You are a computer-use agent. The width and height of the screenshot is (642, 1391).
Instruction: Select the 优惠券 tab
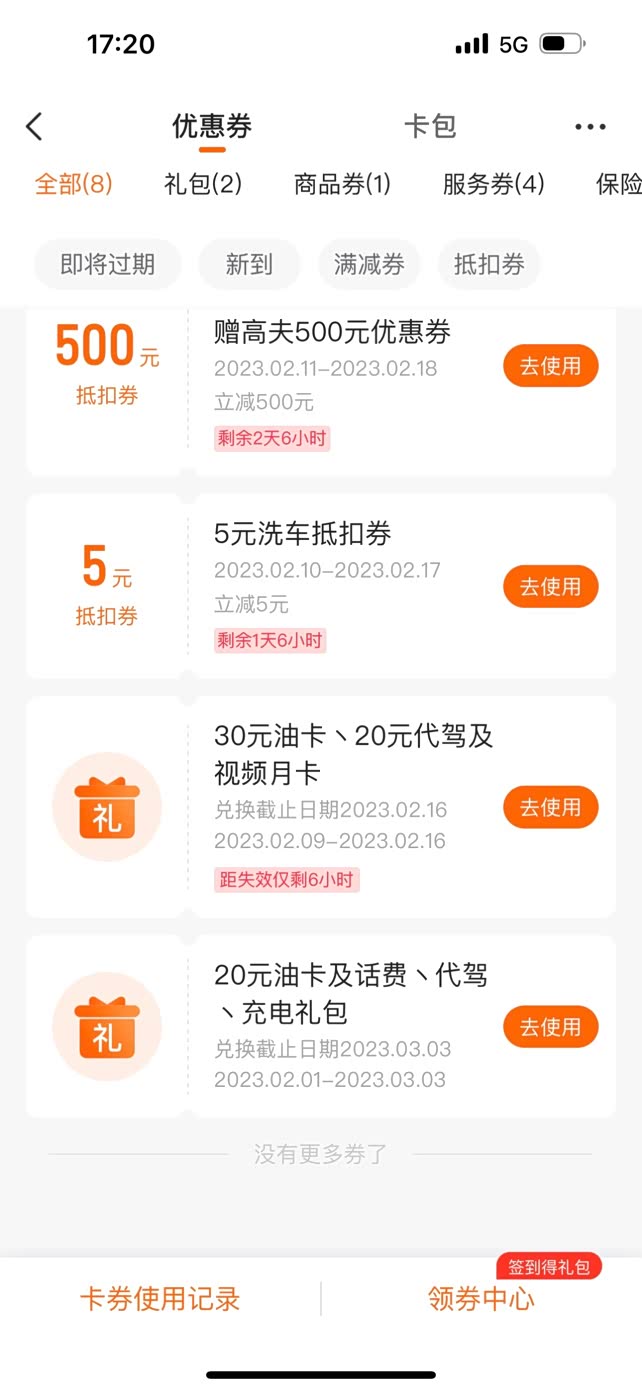click(212, 126)
